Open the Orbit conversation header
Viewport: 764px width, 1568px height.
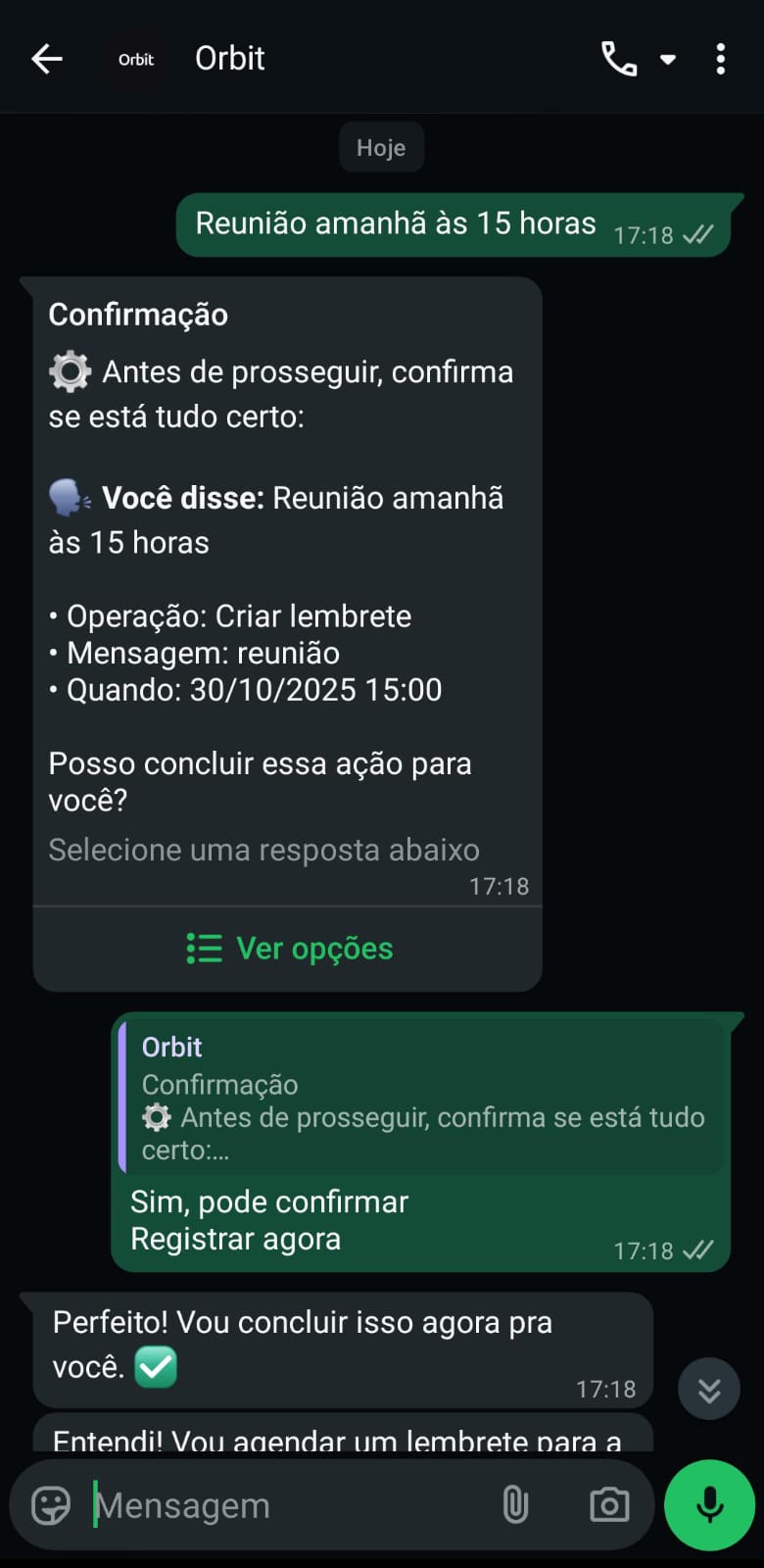coord(230,59)
